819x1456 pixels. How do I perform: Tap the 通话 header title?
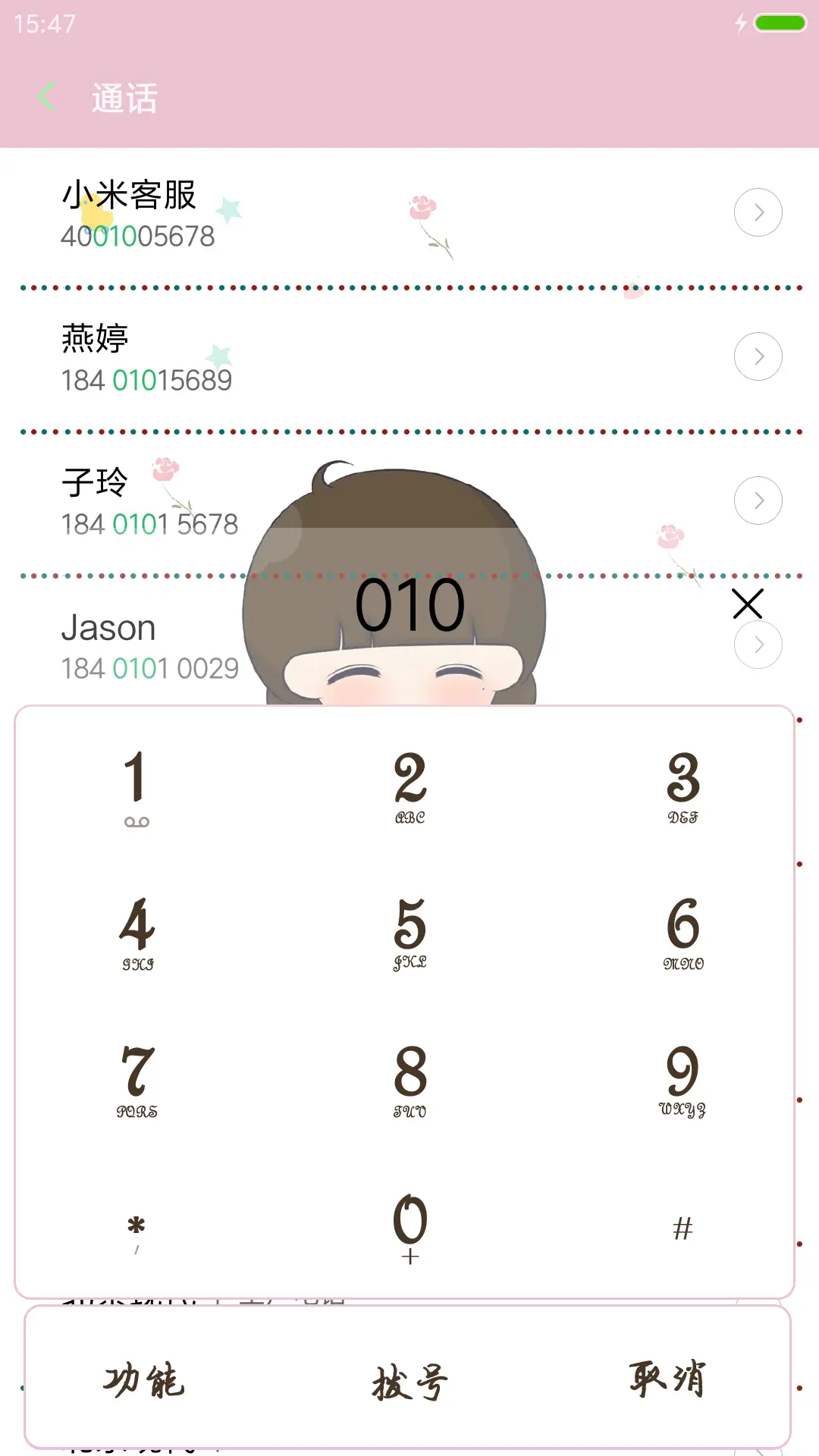click(x=124, y=98)
